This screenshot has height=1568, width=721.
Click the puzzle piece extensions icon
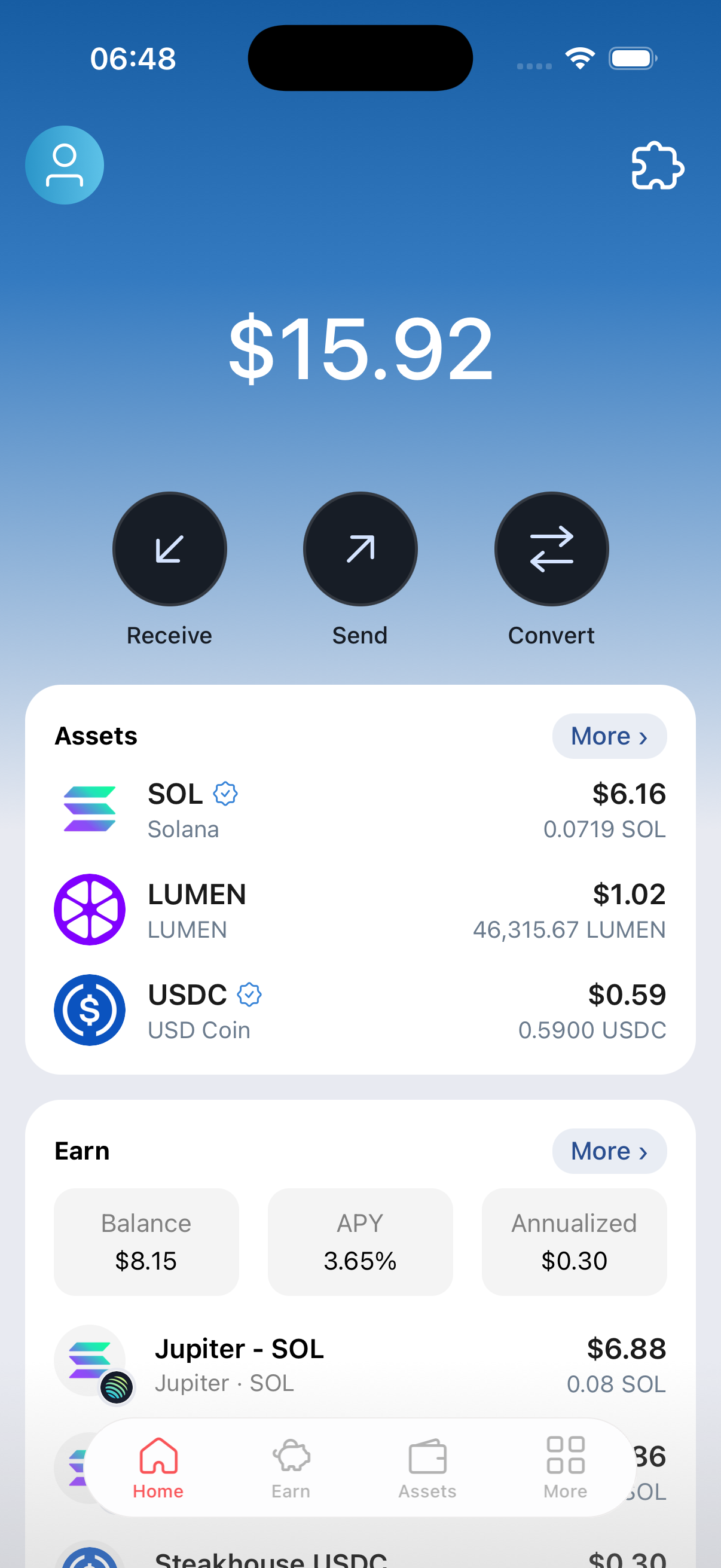[x=658, y=166]
